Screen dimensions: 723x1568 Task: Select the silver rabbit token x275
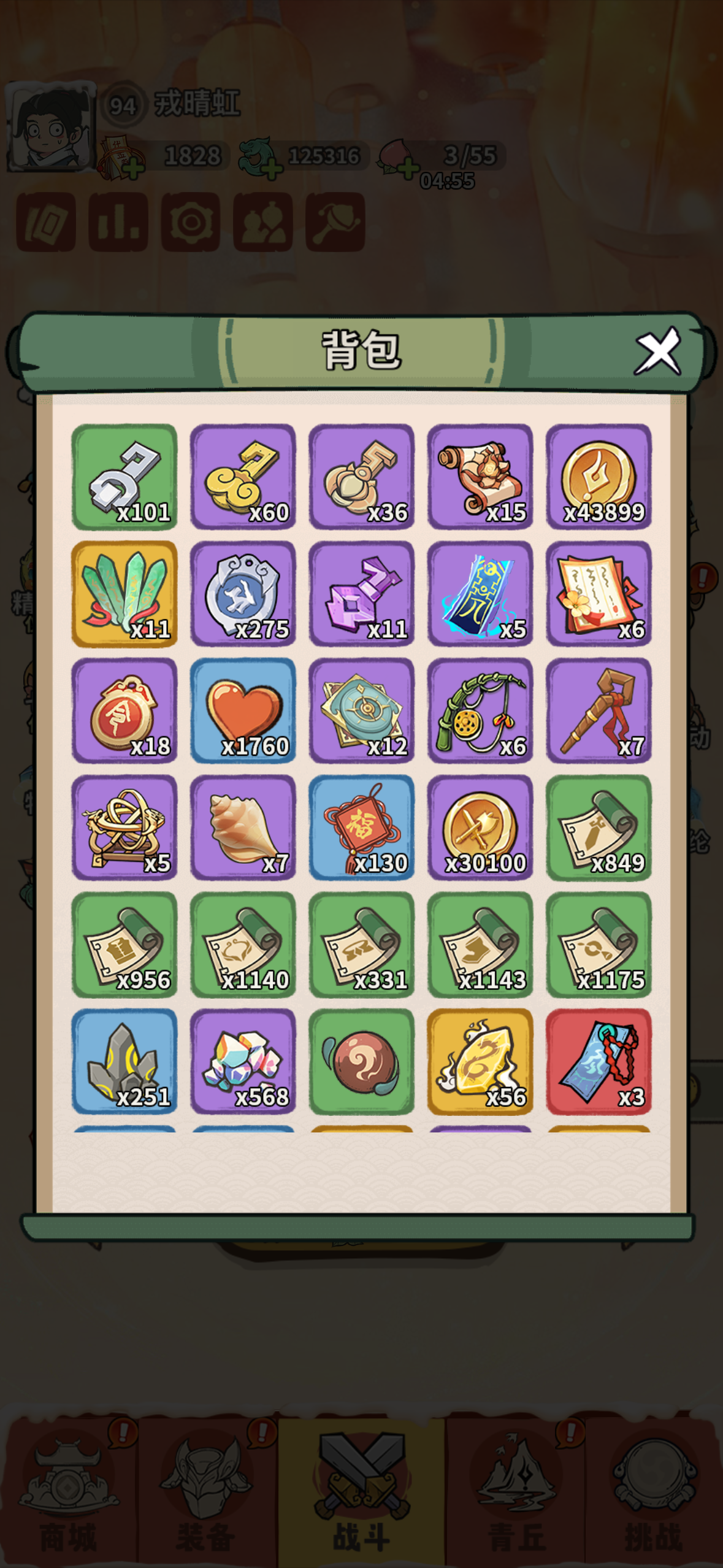point(243,594)
